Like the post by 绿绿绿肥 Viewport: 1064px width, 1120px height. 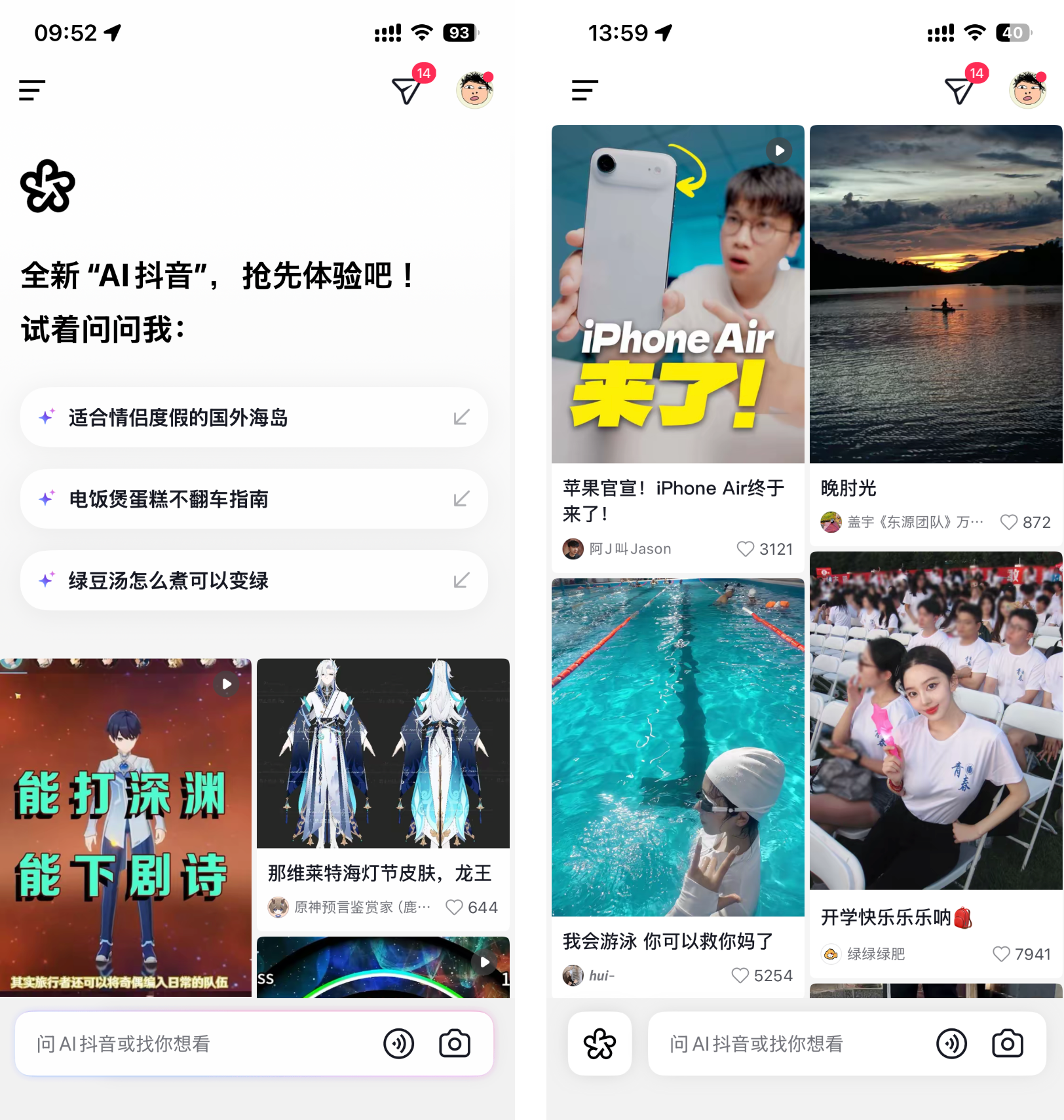1001,954
